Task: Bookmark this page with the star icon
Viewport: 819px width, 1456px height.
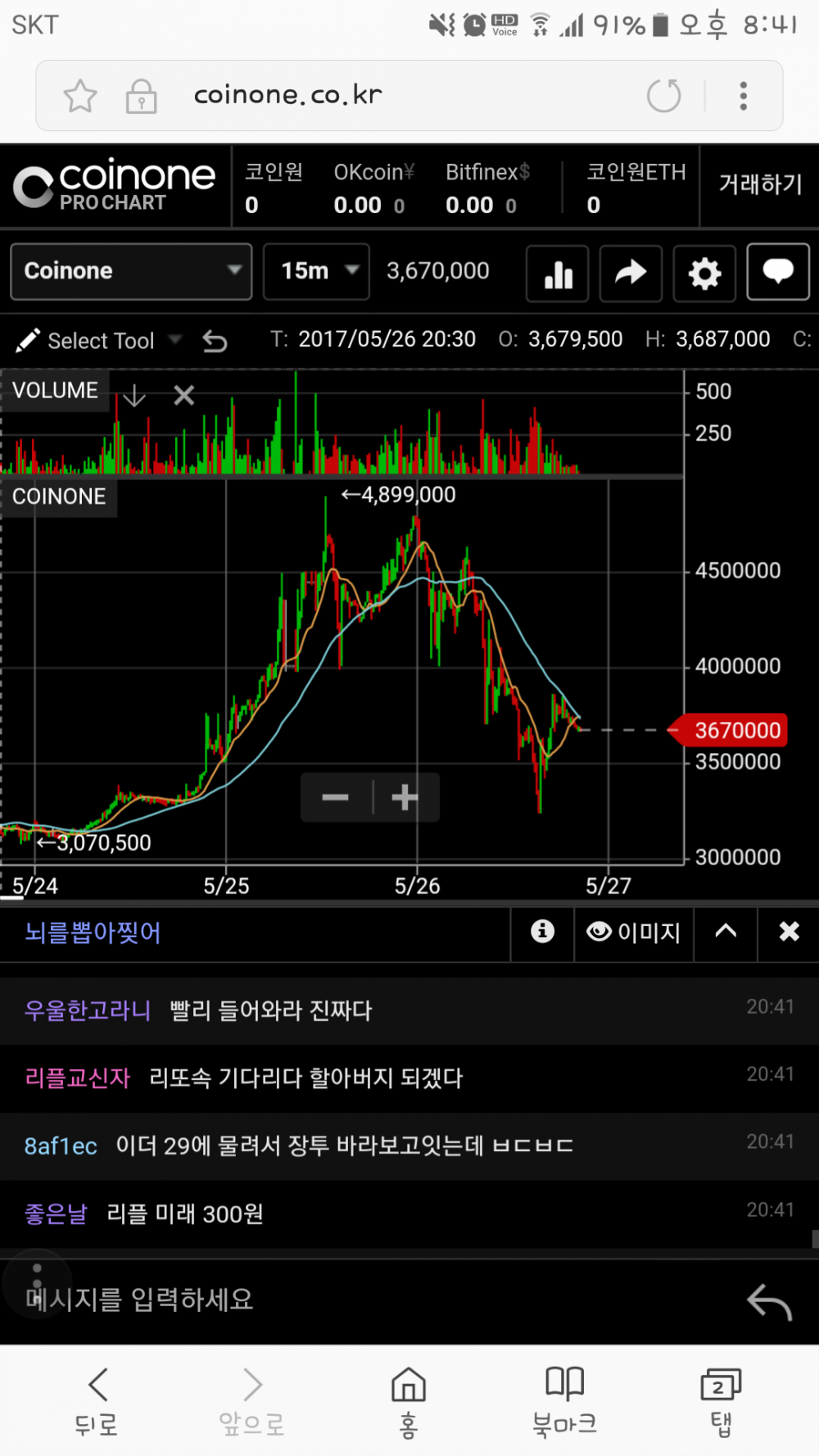Action: 80,96
